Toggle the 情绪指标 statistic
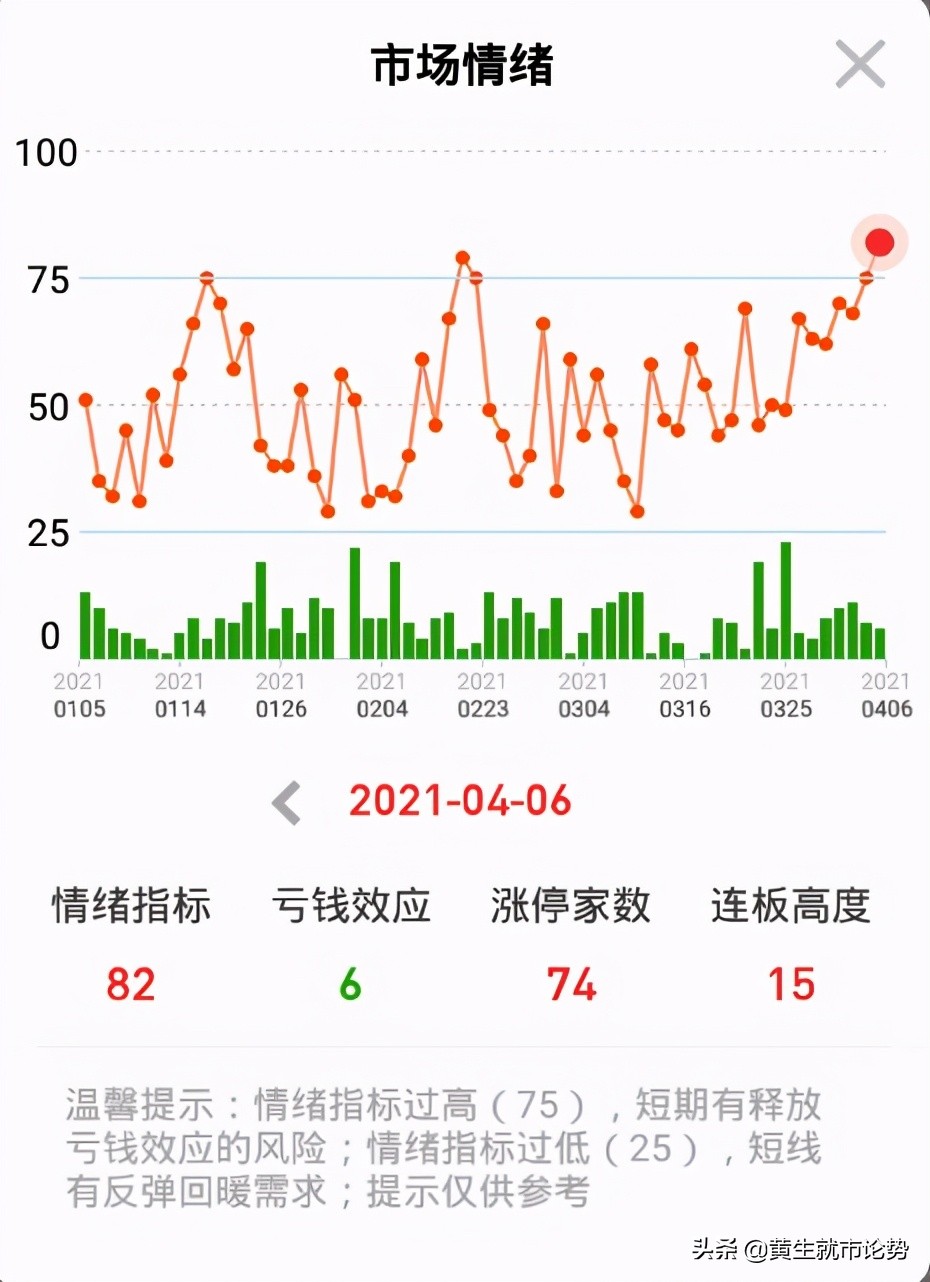This screenshot has width=930, height=1282. coord(130,906)
